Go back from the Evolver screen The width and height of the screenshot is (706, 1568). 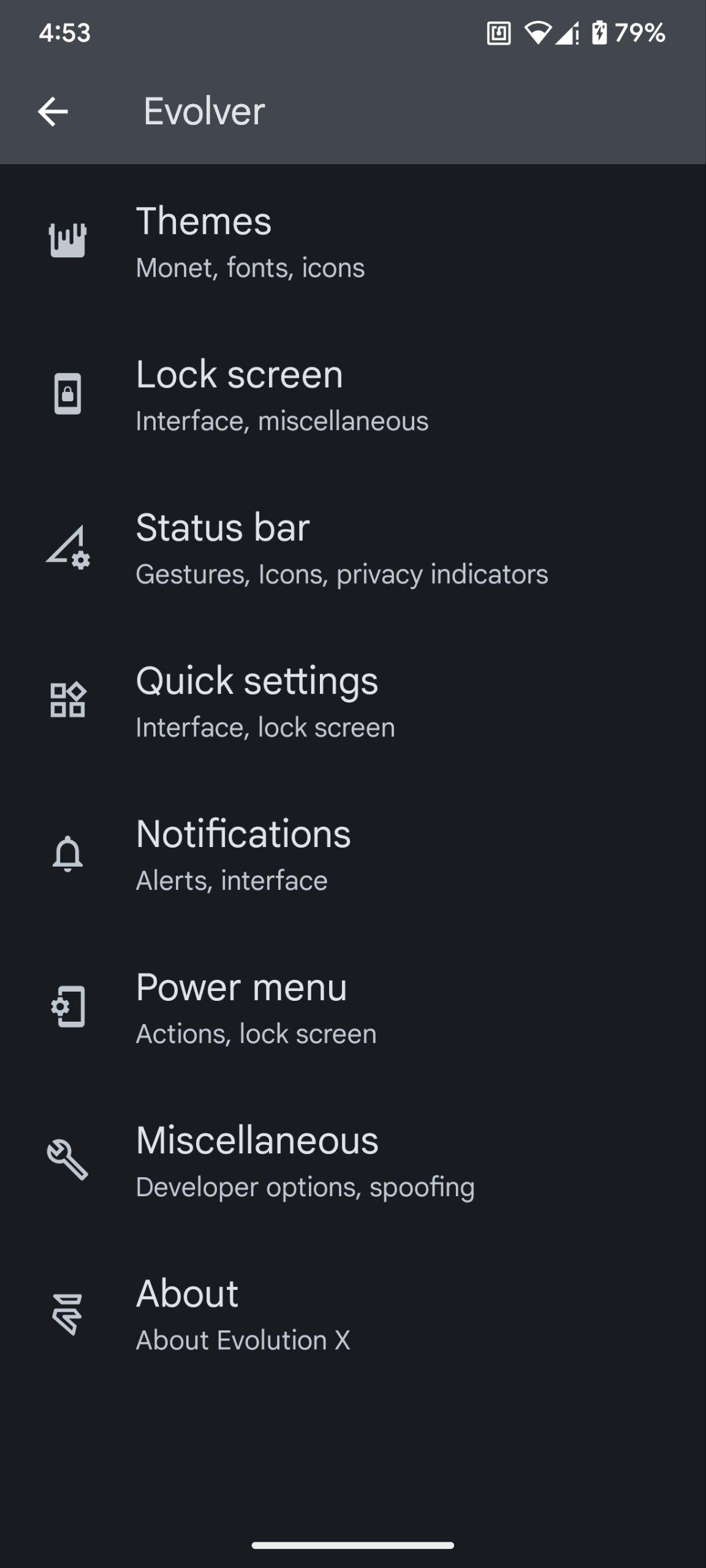(53, 111)
